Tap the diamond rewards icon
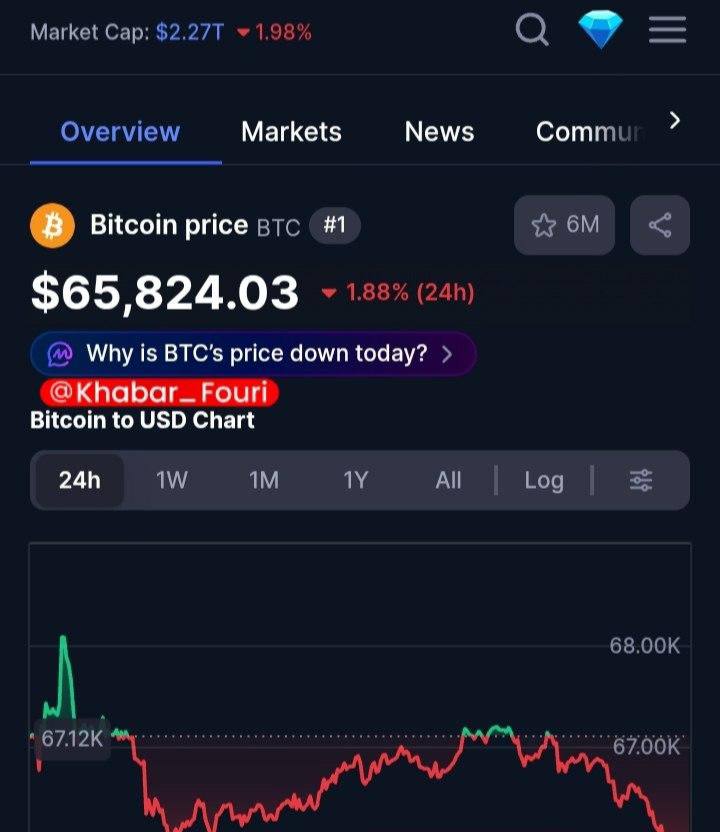This screenshot has height=832, width=720. 600,31
